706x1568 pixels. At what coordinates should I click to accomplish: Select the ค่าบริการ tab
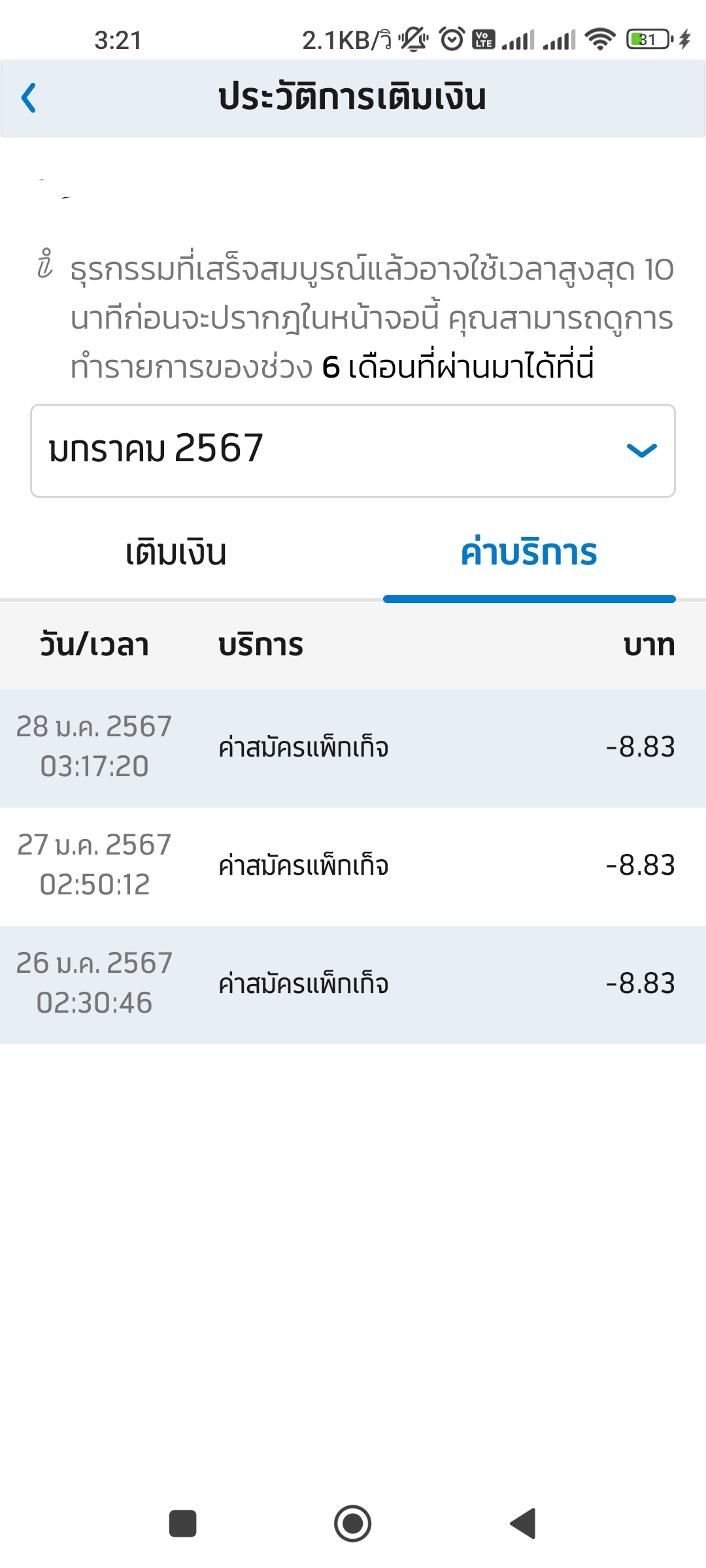coord(529,553)
